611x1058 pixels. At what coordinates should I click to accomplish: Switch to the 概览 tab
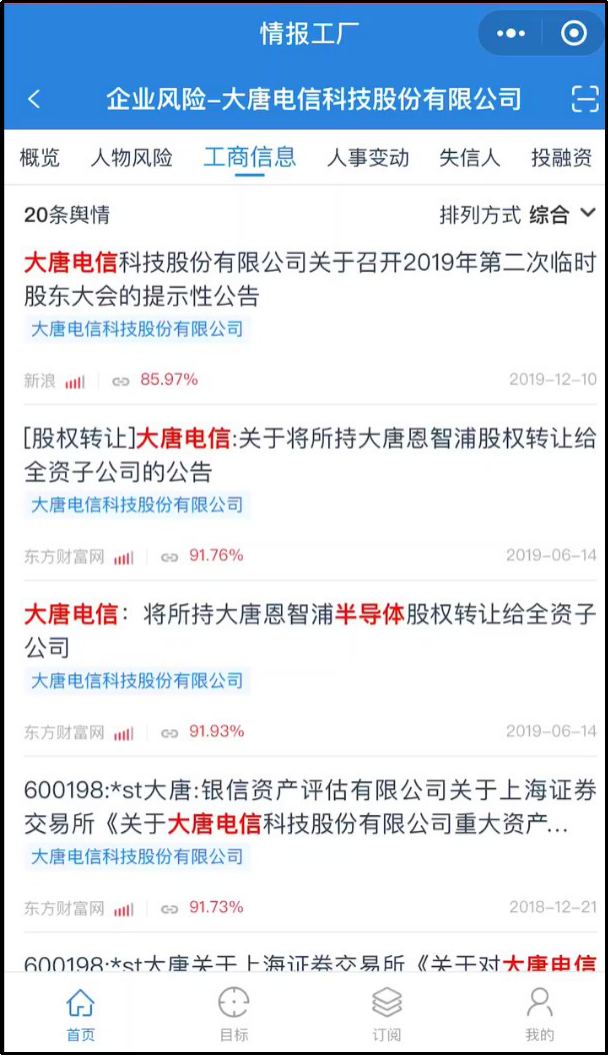click(40, 158)
